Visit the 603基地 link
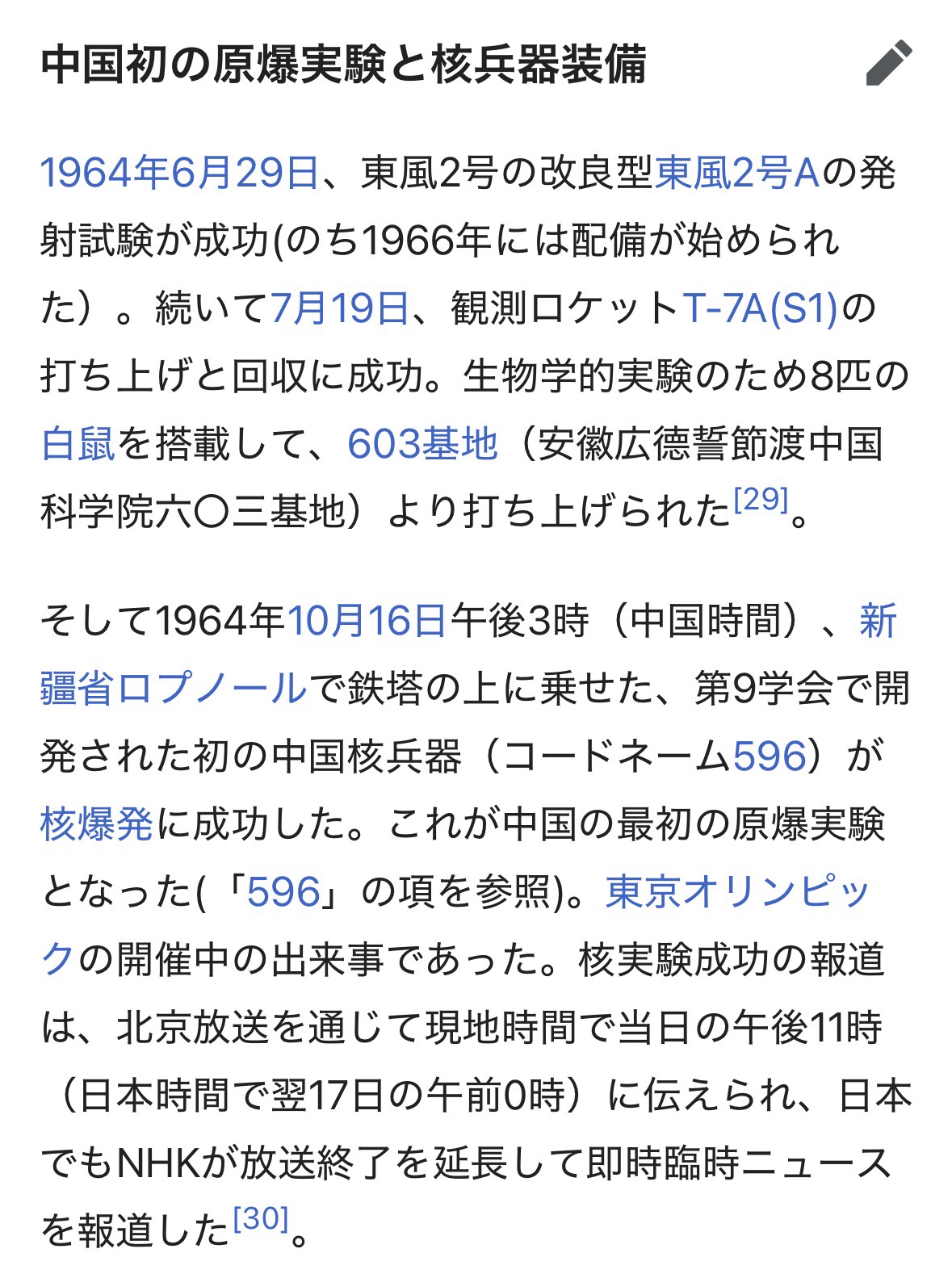Screen dimensions: 952x1274 coord(422,444)
